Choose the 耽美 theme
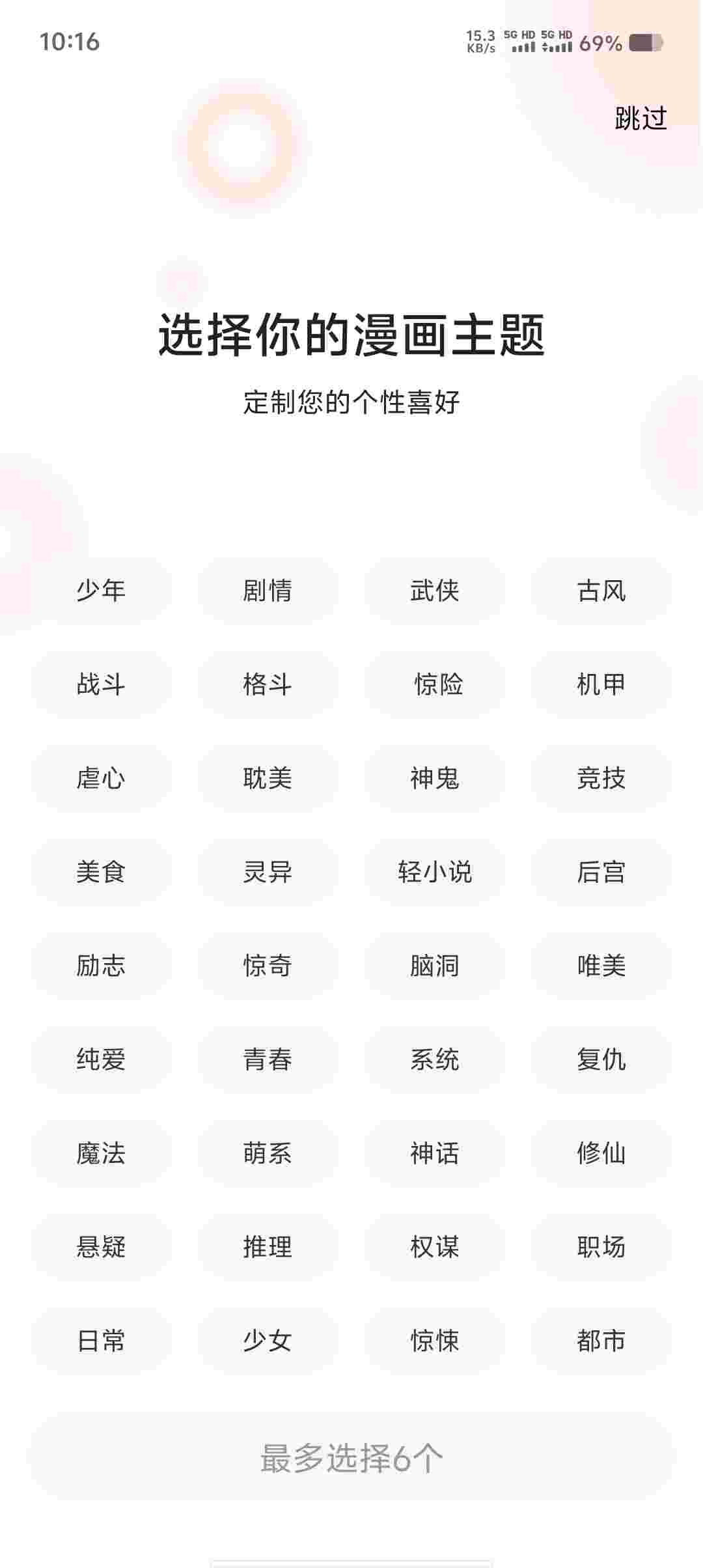The height and width of the screenshot is (1568, 703). tap(268, 778)
